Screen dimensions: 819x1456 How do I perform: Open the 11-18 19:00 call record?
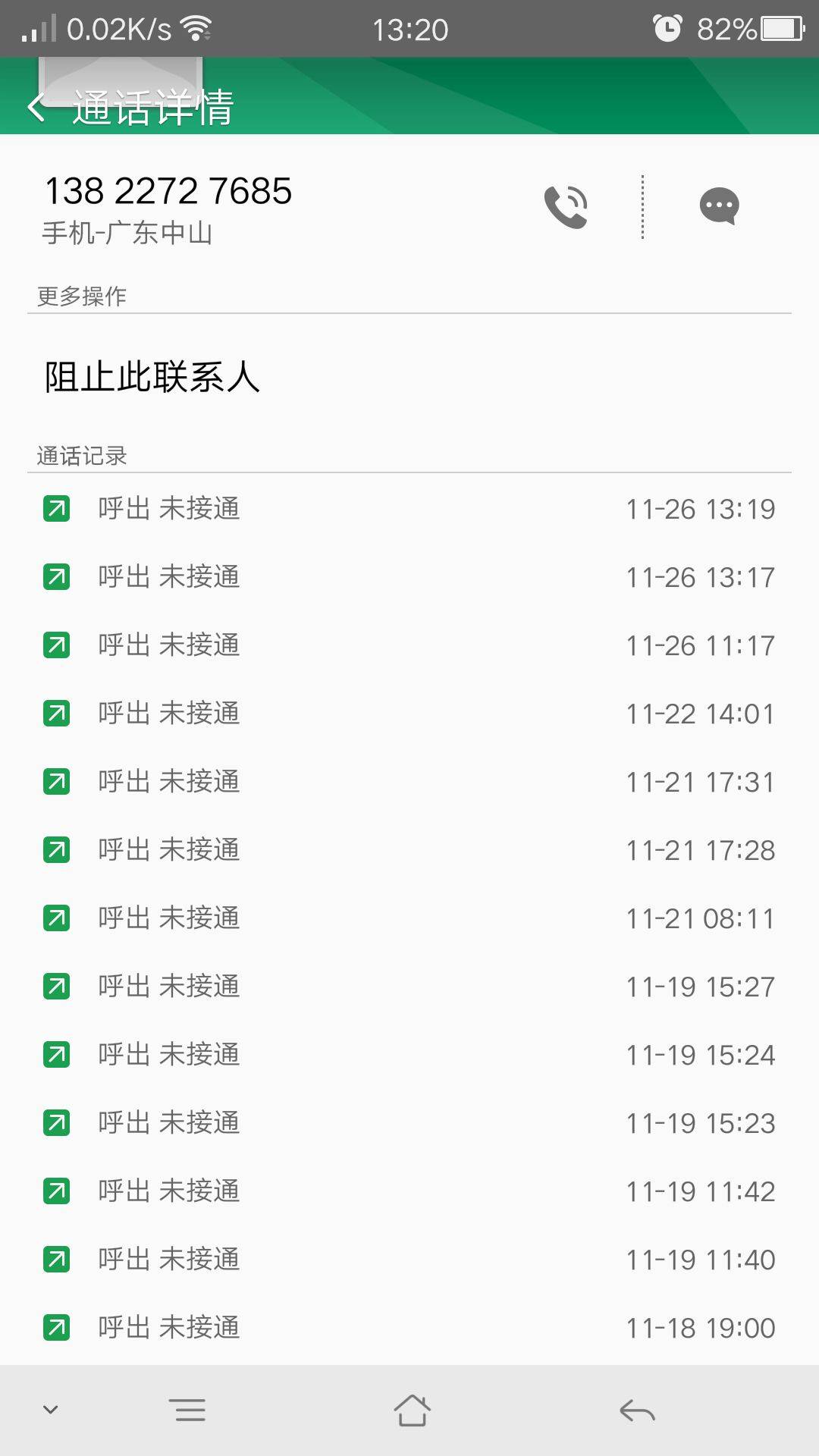click(409, 1328)
